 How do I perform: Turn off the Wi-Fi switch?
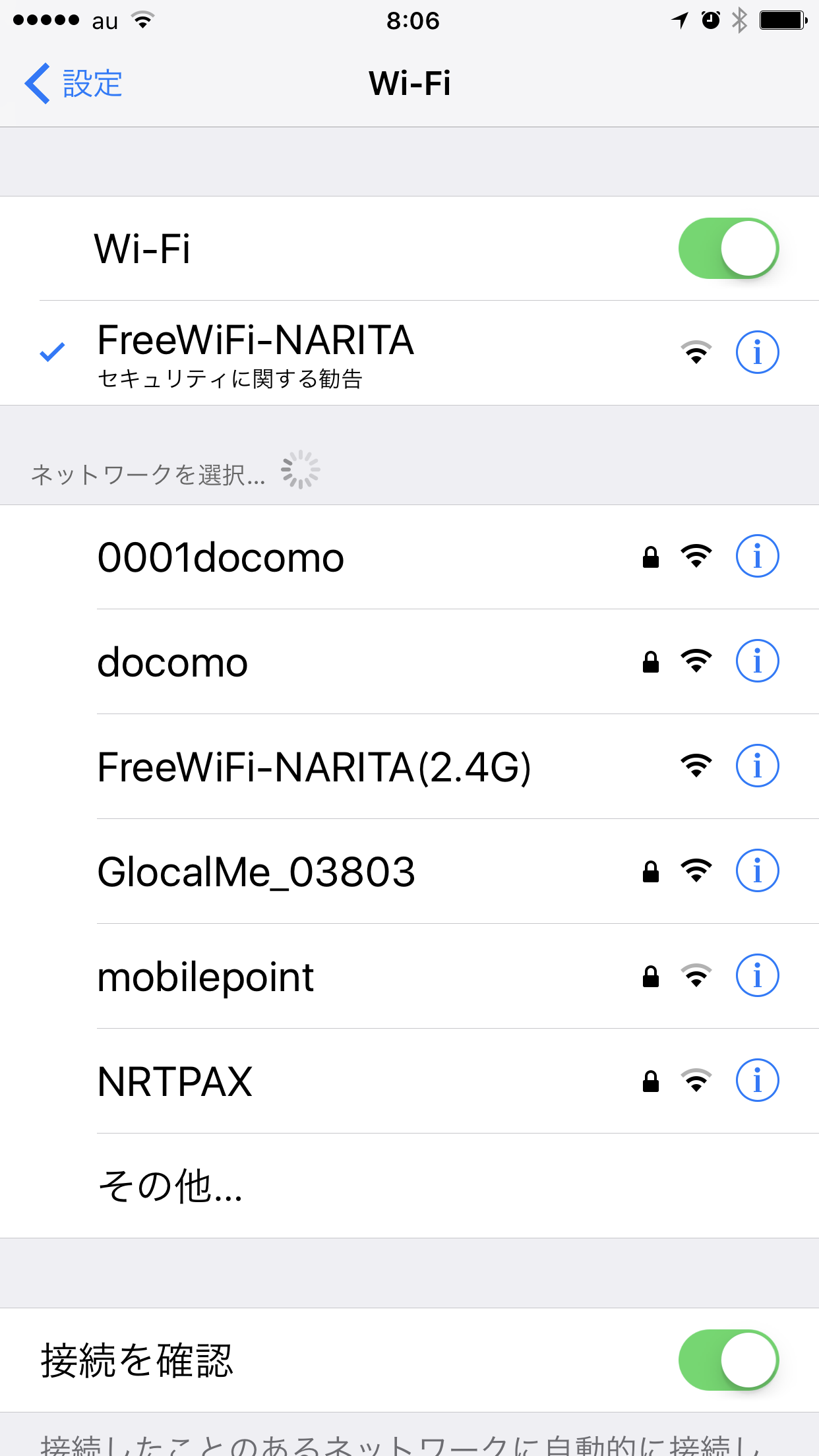click(729, 249)
